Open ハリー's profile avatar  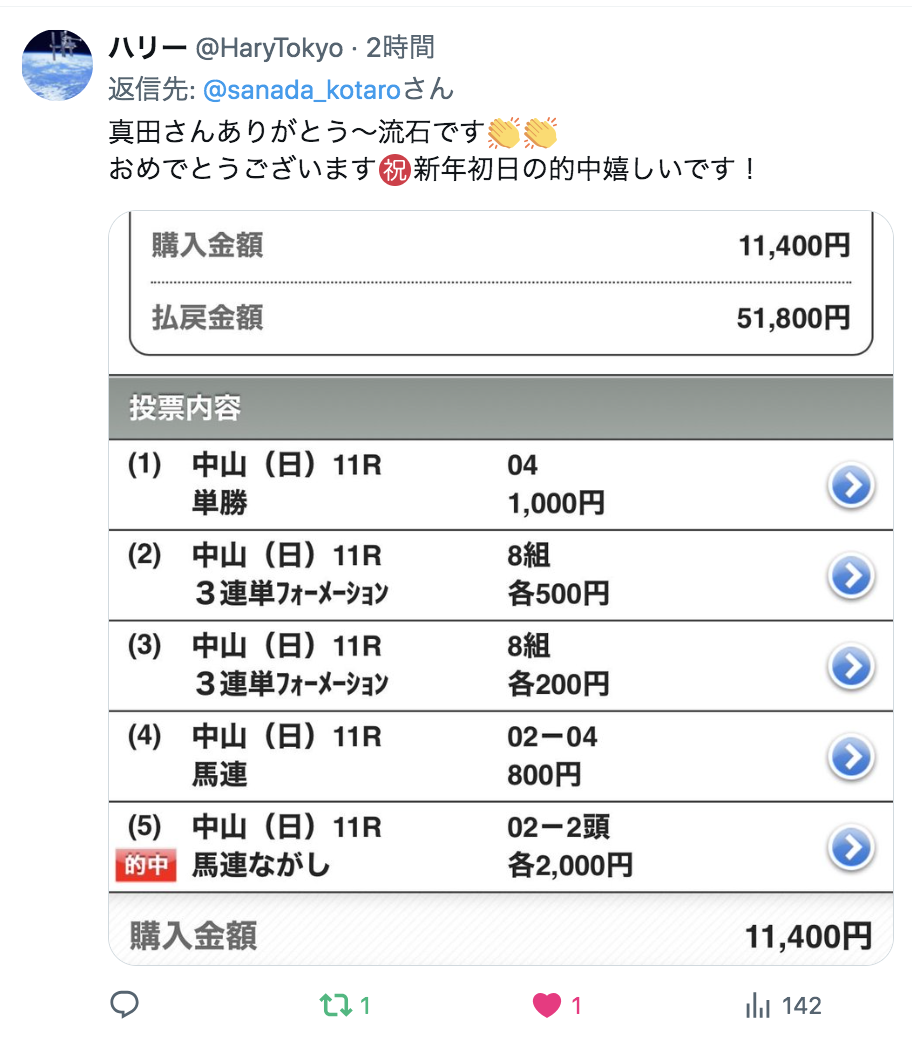[x=57, y=65]
